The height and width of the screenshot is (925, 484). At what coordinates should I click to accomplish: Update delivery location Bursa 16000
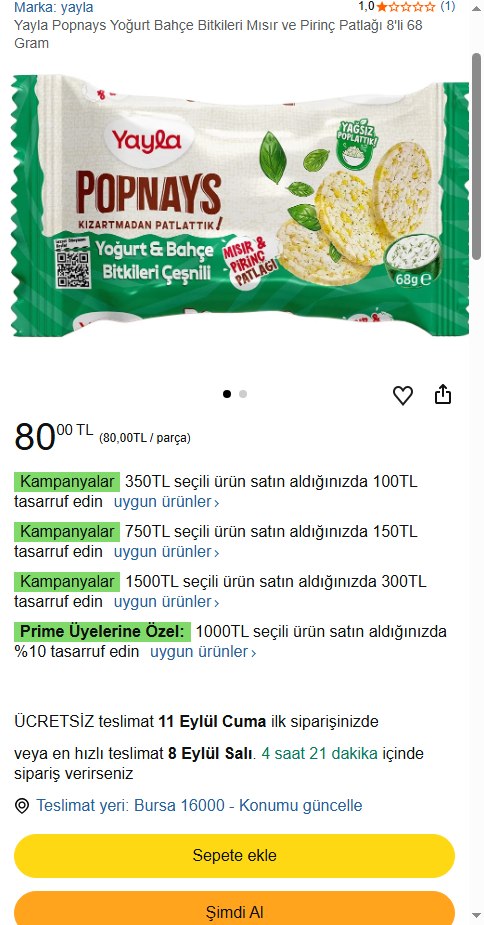pos(200,806)
